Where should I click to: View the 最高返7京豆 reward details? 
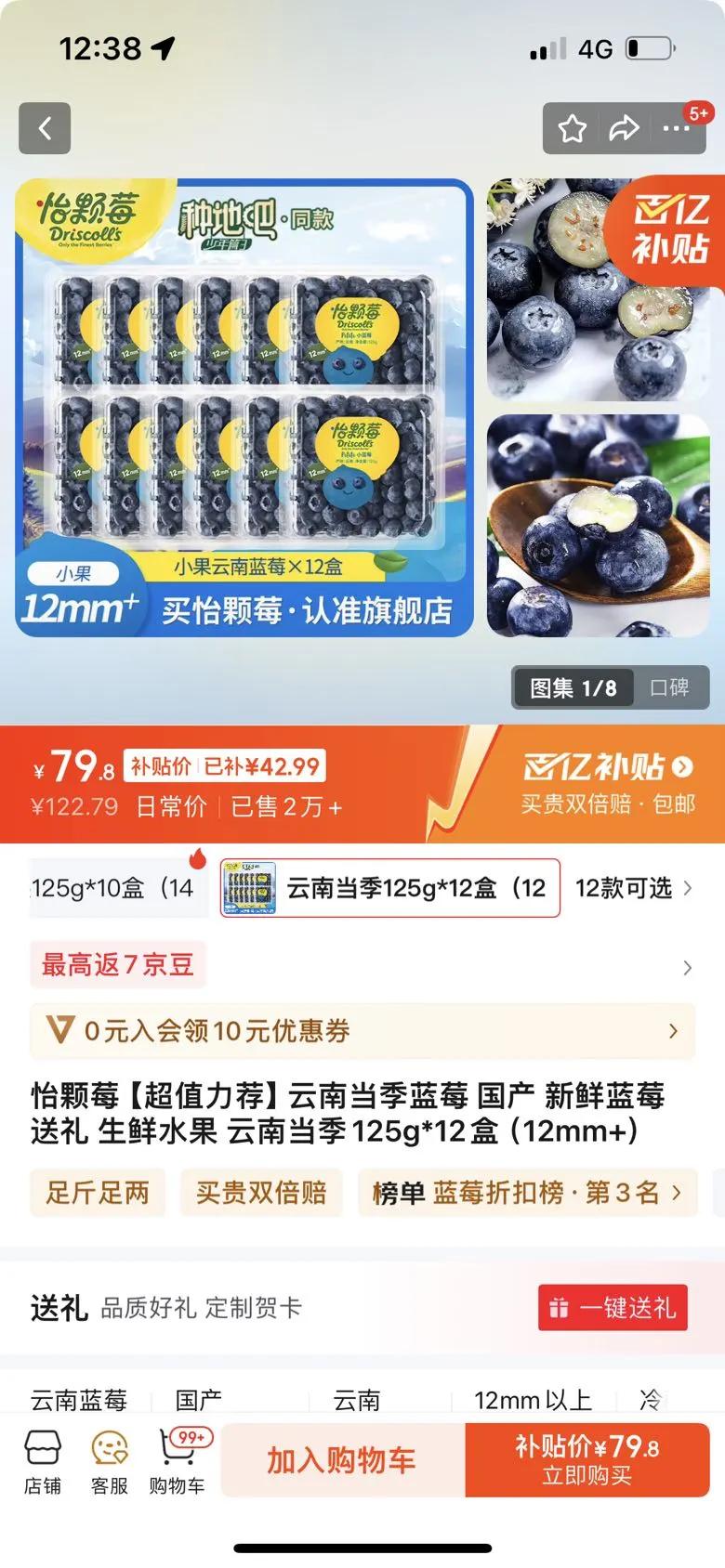coord(362,965)
